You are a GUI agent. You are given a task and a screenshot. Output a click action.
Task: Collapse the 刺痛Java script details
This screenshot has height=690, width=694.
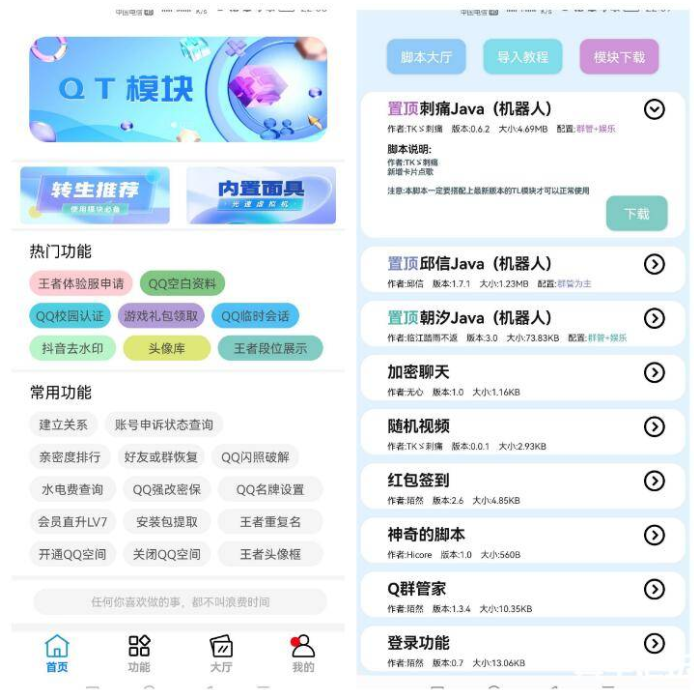[x=654, y=110]
